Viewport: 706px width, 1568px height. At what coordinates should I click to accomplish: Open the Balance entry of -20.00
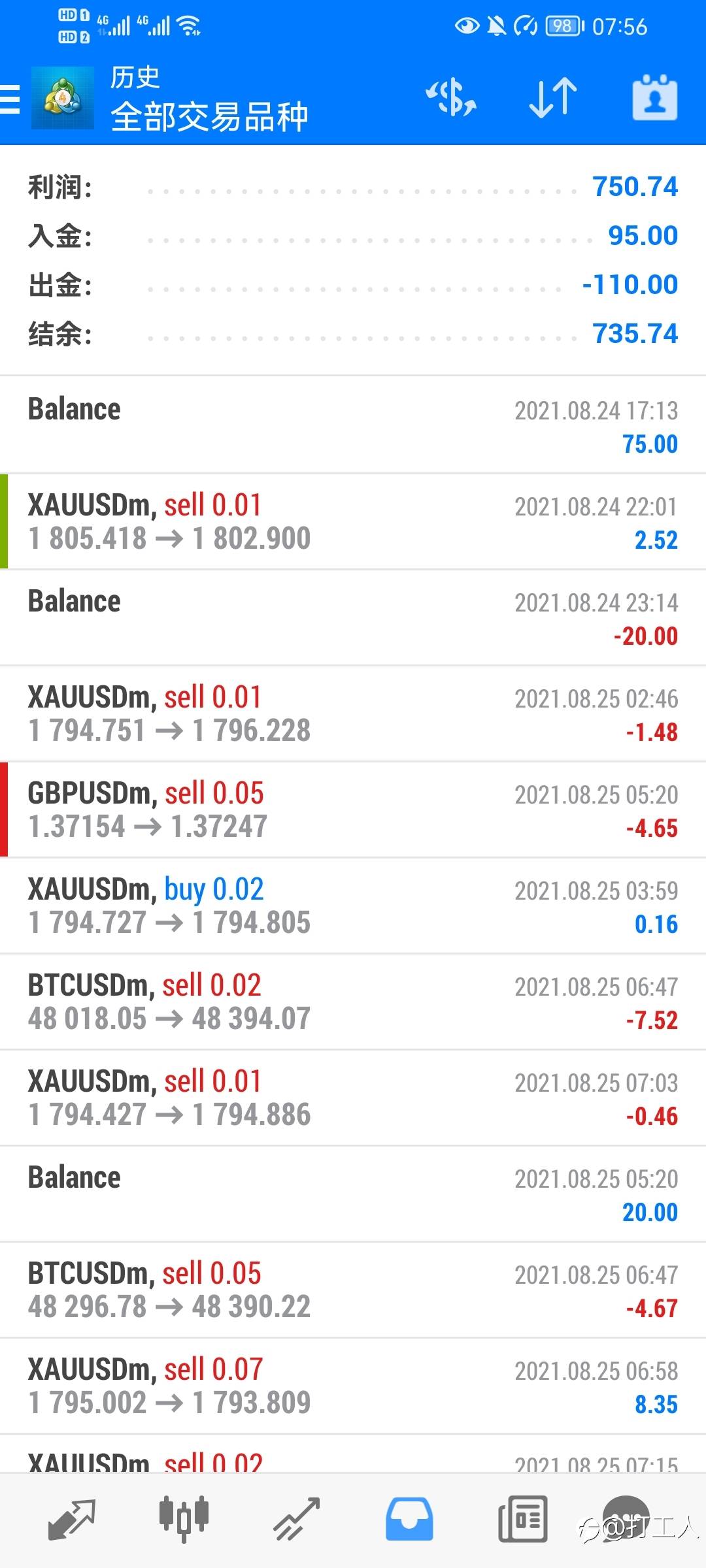click(x=353, y=617)
